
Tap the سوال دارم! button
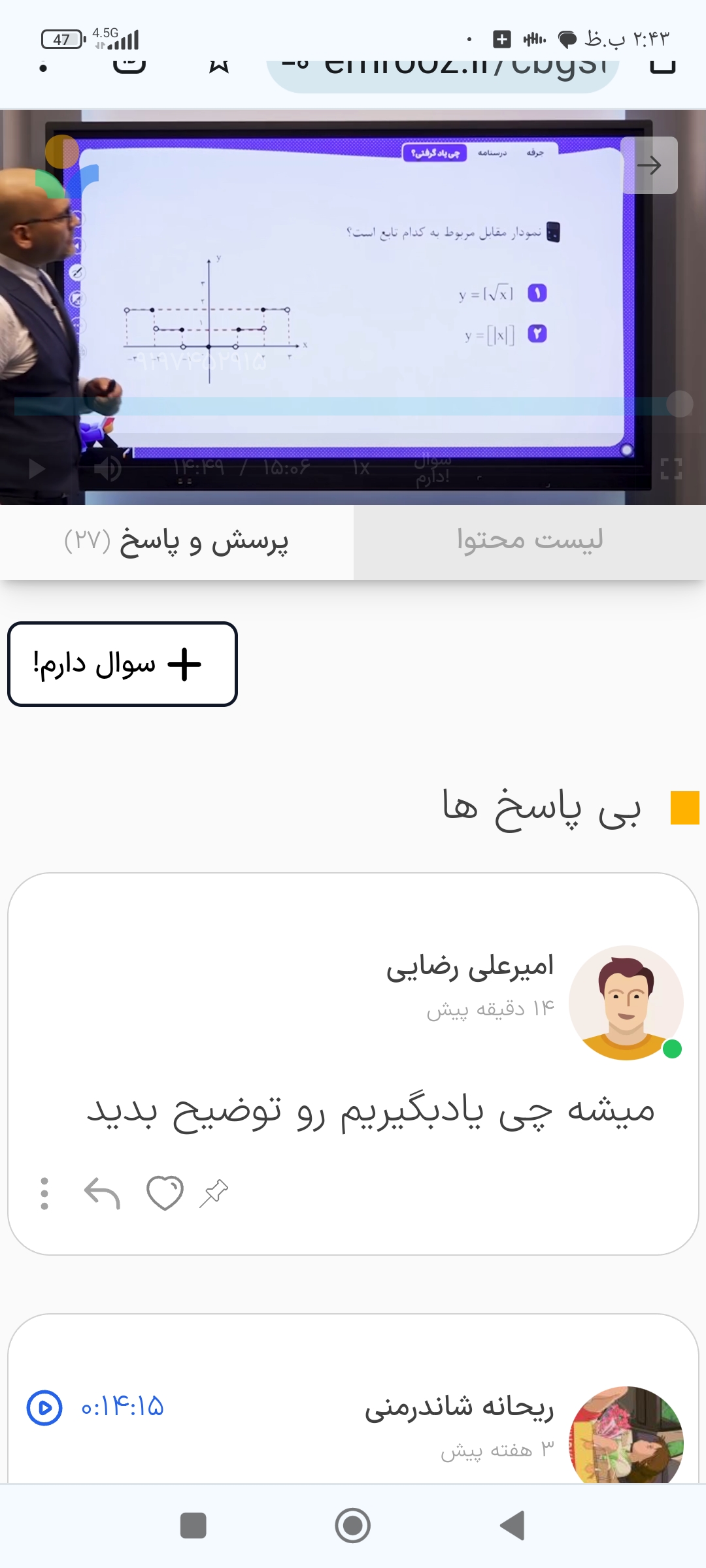point(122,664)
